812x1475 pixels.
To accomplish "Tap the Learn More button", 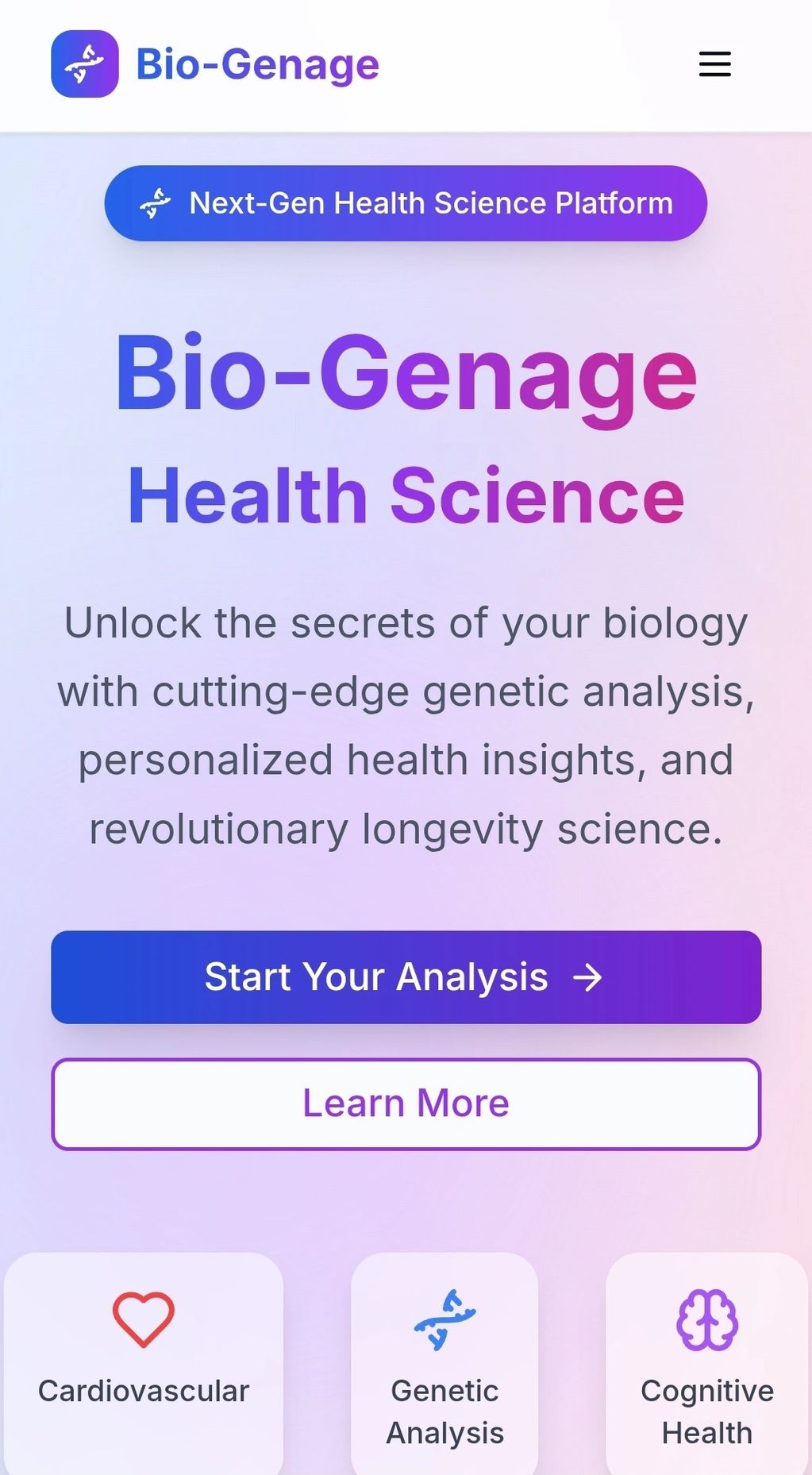I will tap(406, 1103).
